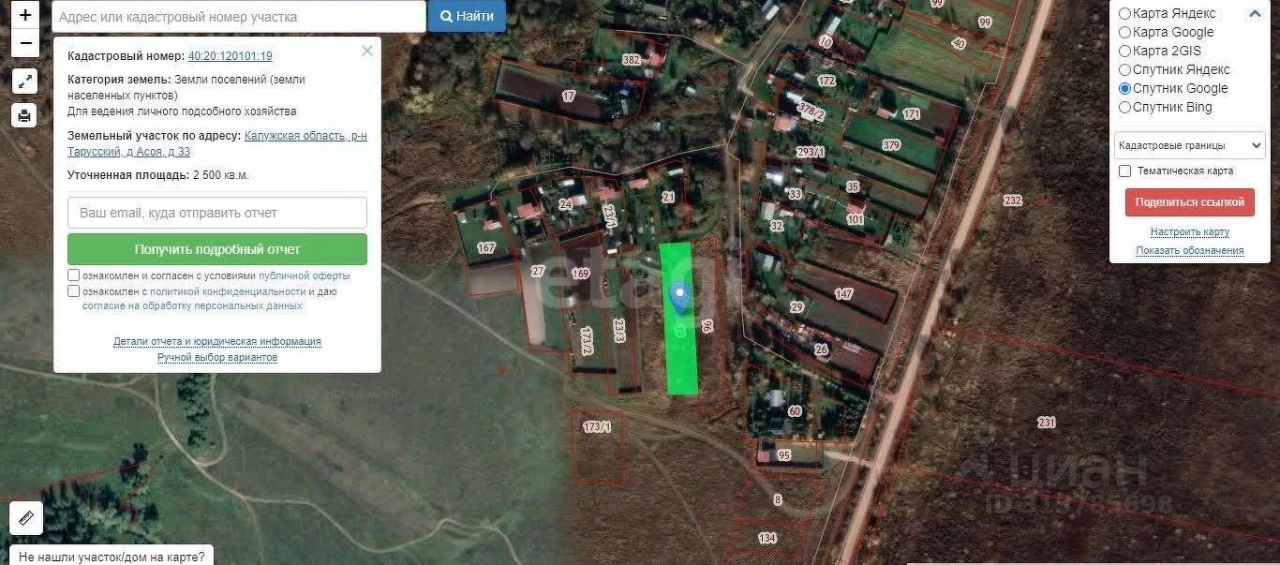Image resolution: width=1280 pixels, height=565 pixels.
Task: Check the public offer agreement box
Action: coord(74,275)
